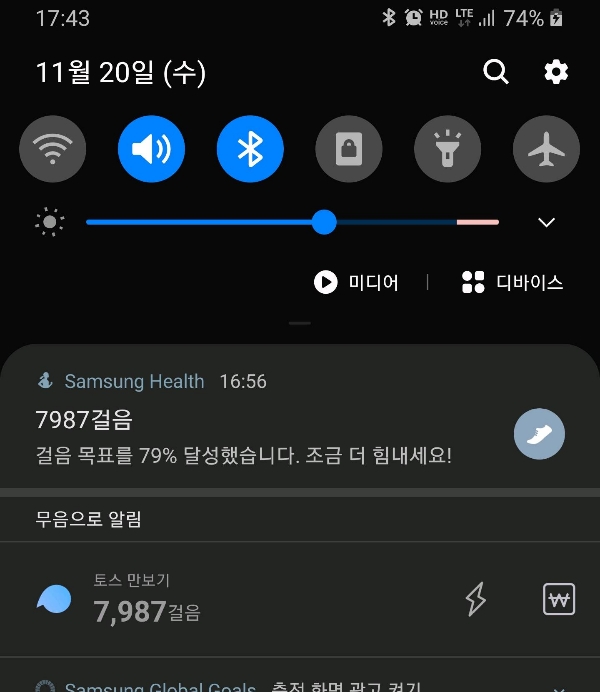
Task: Open the 토스 만보기 step notification
Action: tap(300, 599)
